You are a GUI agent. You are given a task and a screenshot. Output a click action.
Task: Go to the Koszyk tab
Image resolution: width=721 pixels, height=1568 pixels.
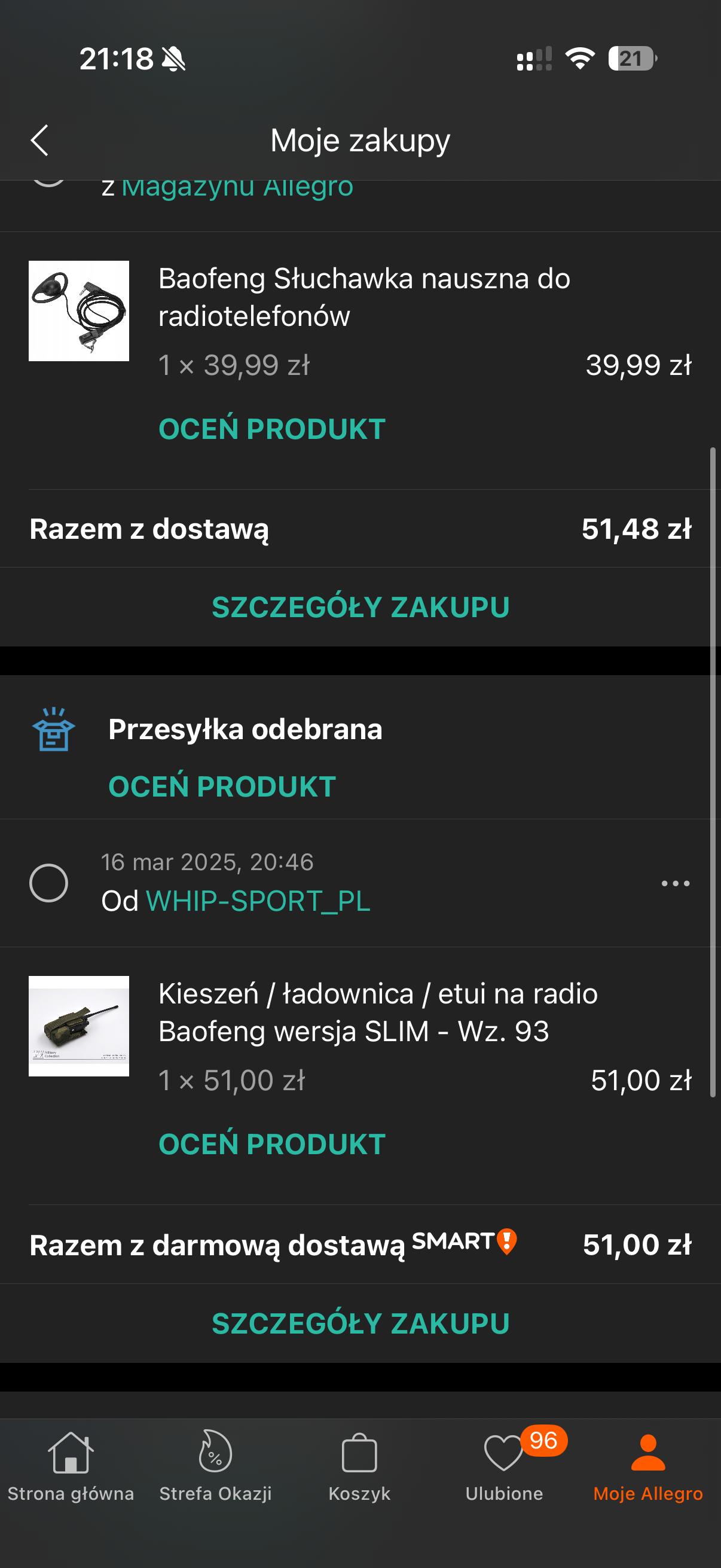tap(359, 1467)
